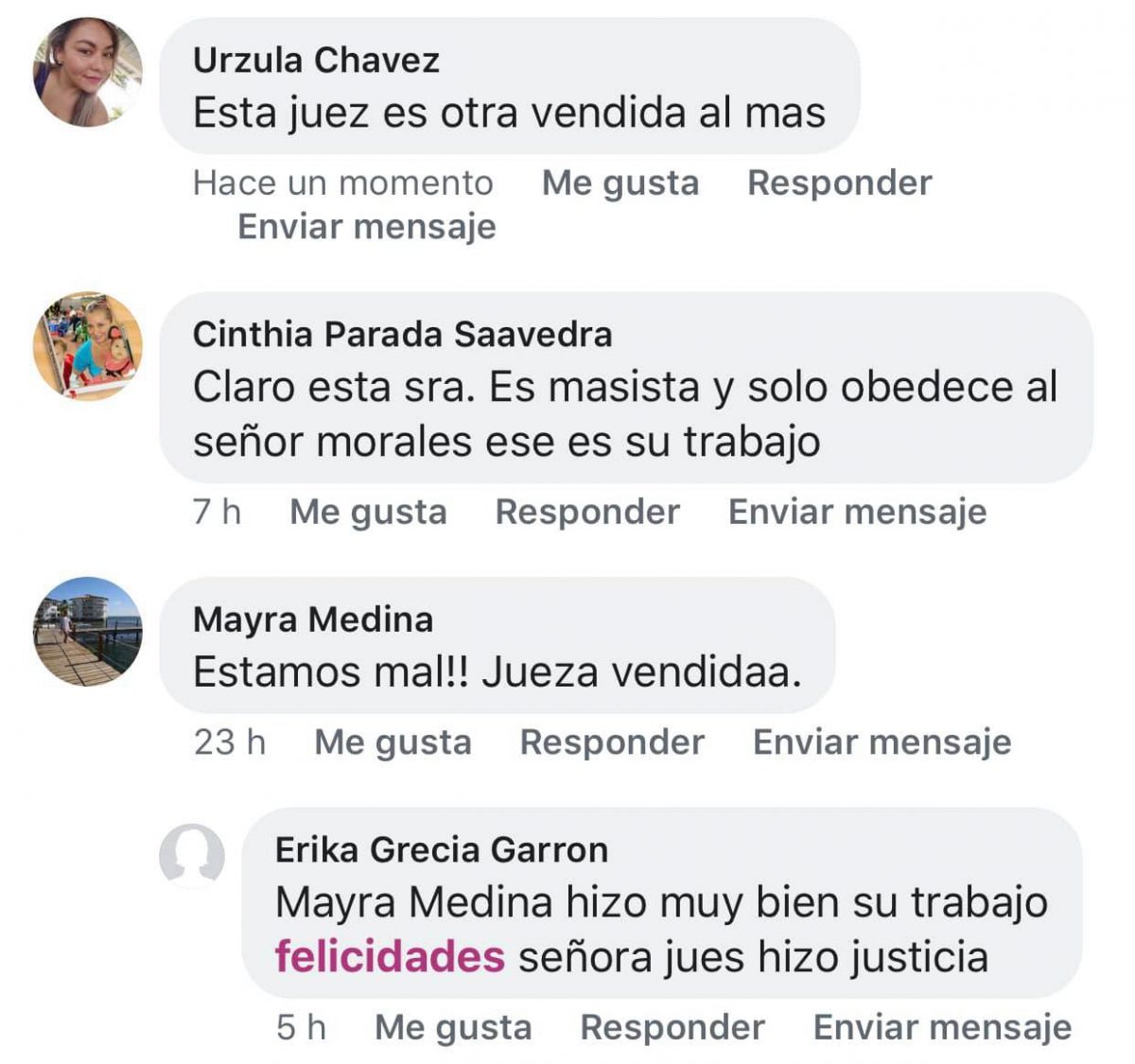Viewport: 1135px width, 1064px height.
Task: Like Urzula Chavez's comment
Action: click(620, 183)
